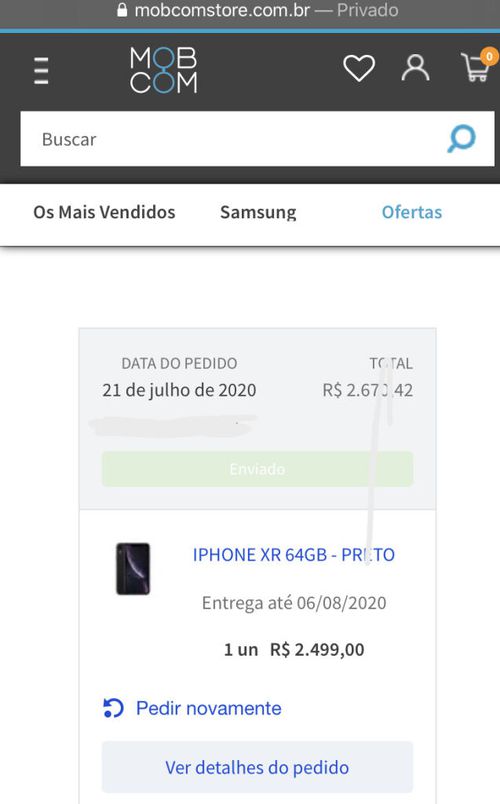This screenshot has width=500, height=804.
Task: View the shopping cart
Action: (478, 66)
